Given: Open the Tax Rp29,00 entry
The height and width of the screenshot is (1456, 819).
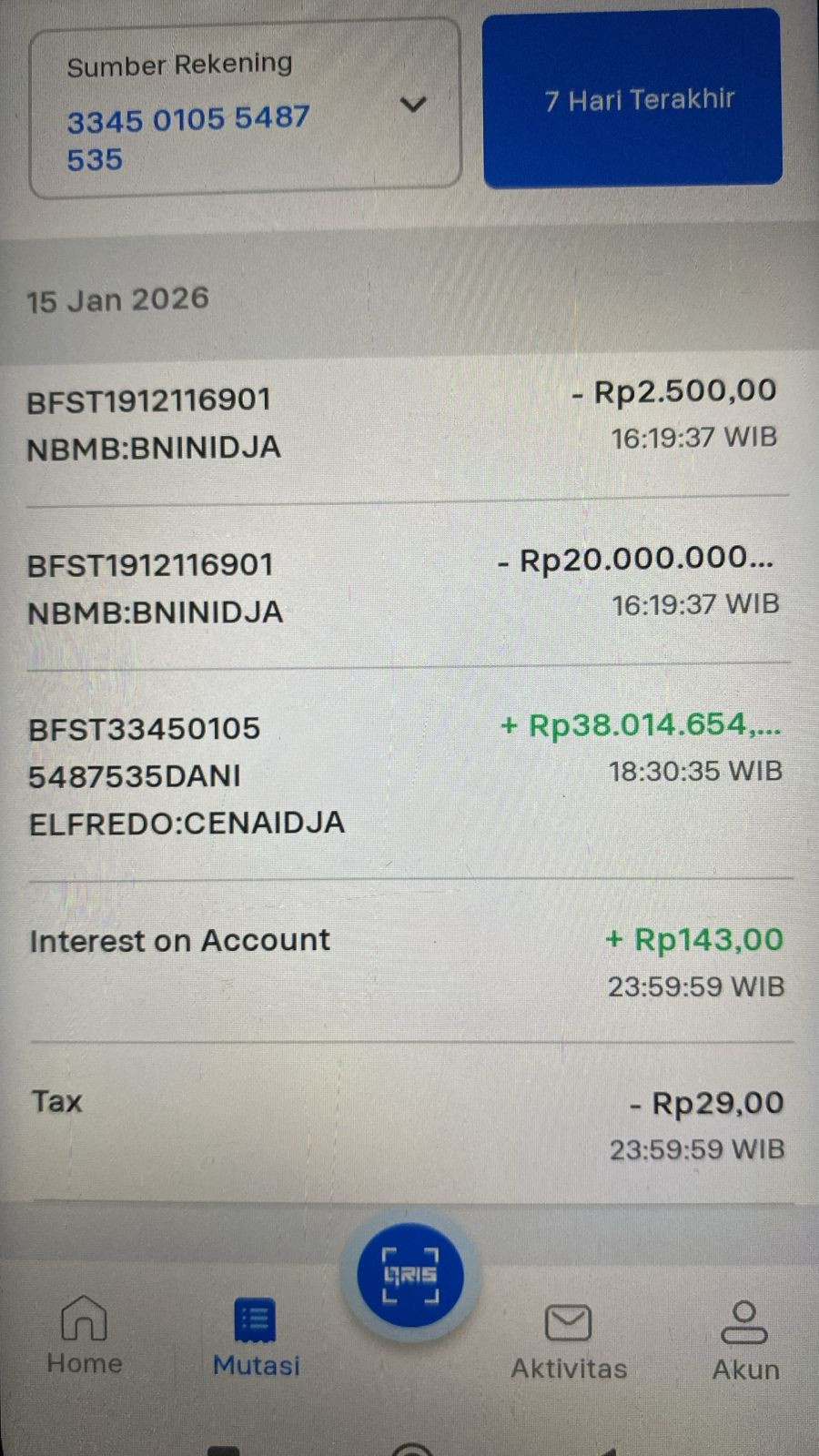Looking at the screenshot, I should point(405,1124).
